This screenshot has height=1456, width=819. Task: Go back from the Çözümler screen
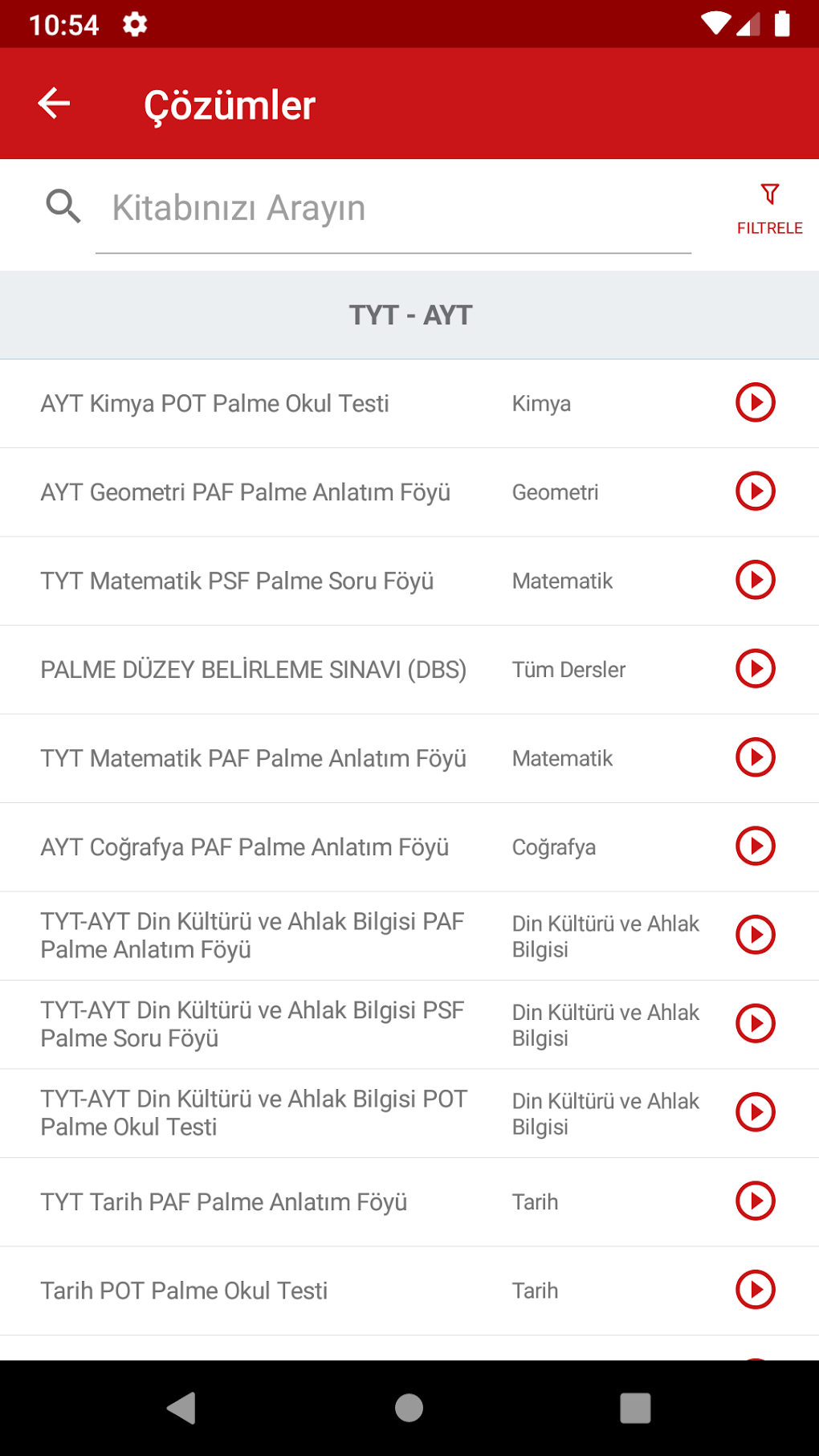[x=54, y=104]
